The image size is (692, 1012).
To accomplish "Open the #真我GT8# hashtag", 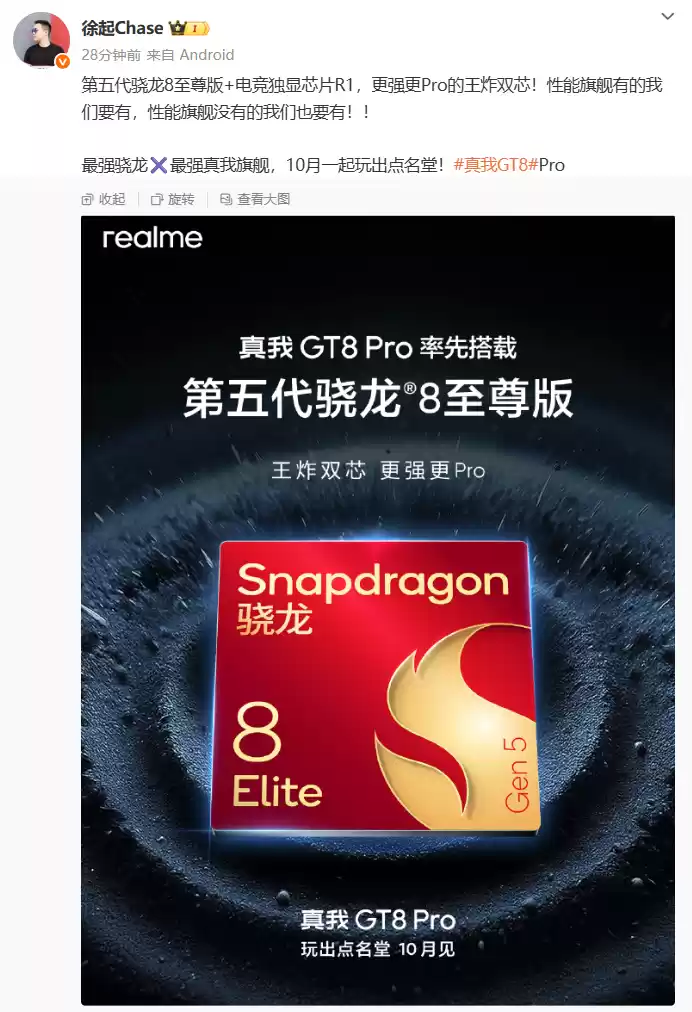I will click(495, 165).
